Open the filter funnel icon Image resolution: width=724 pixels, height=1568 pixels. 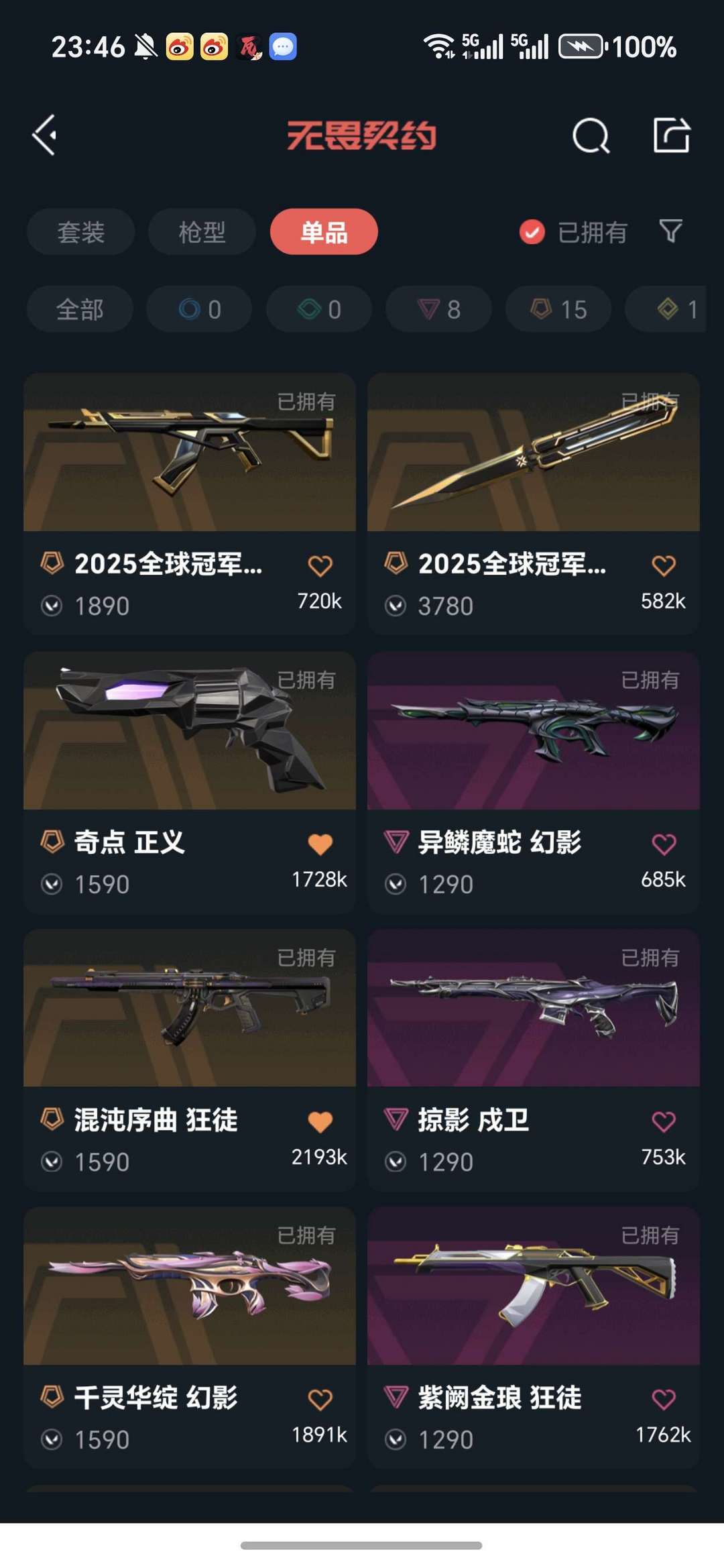tap(668, 231)
